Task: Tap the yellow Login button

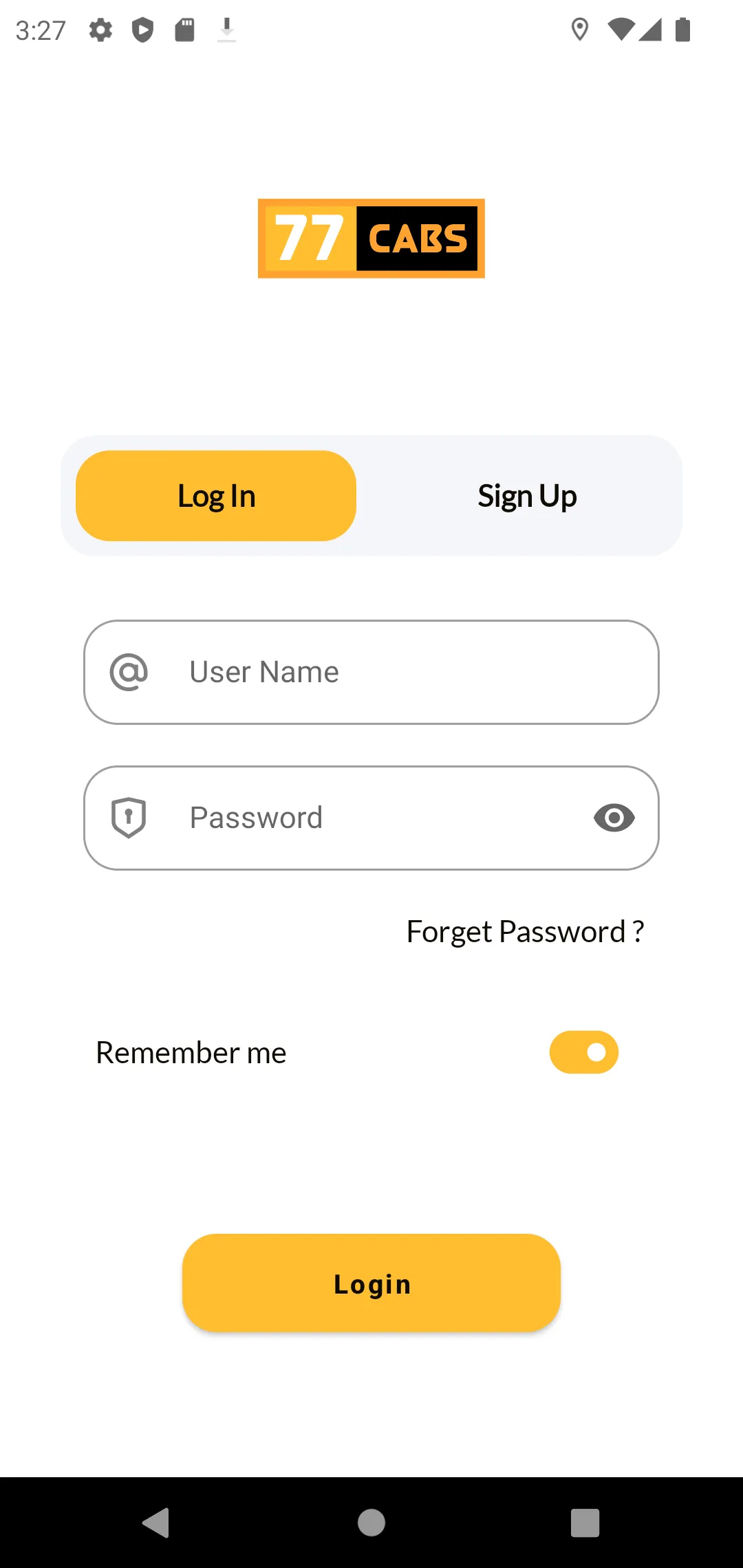Action: click(x=371, y=1283)
